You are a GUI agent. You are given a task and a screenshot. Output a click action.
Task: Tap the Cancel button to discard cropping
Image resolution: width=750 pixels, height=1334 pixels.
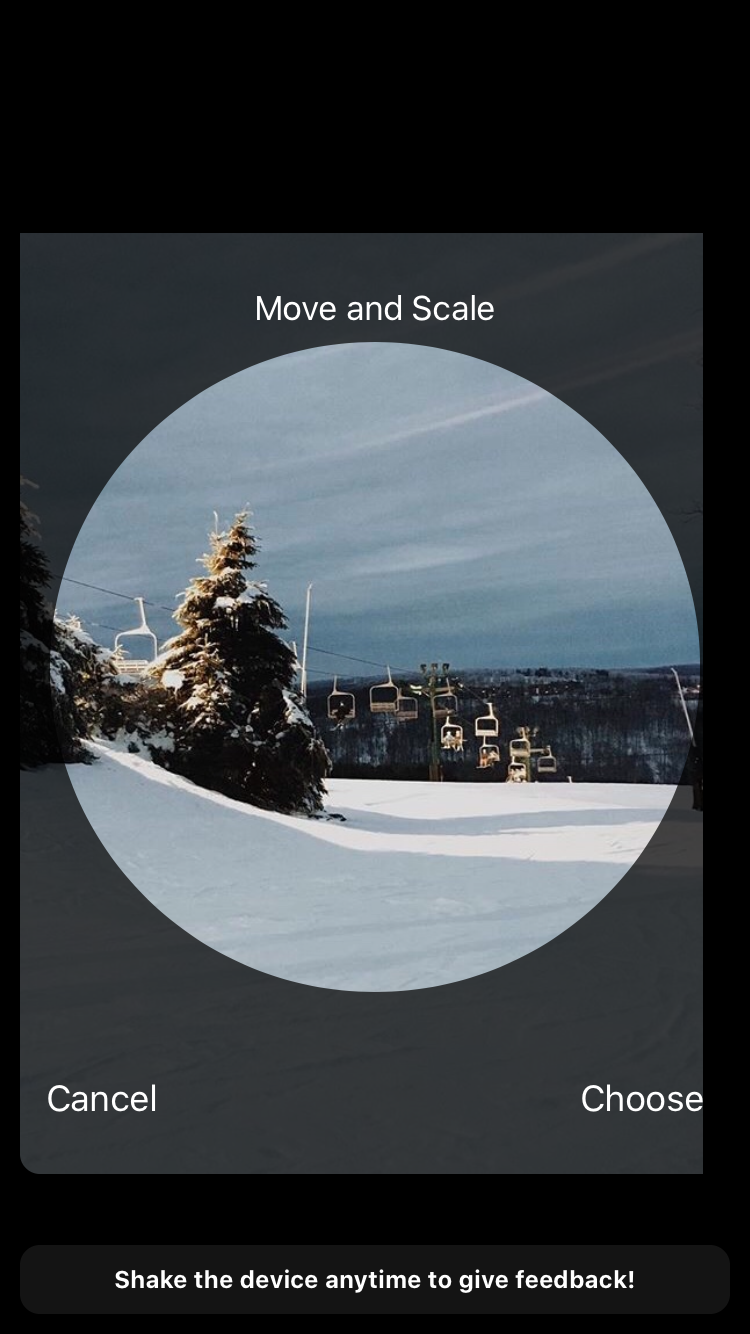[100, 1098]
